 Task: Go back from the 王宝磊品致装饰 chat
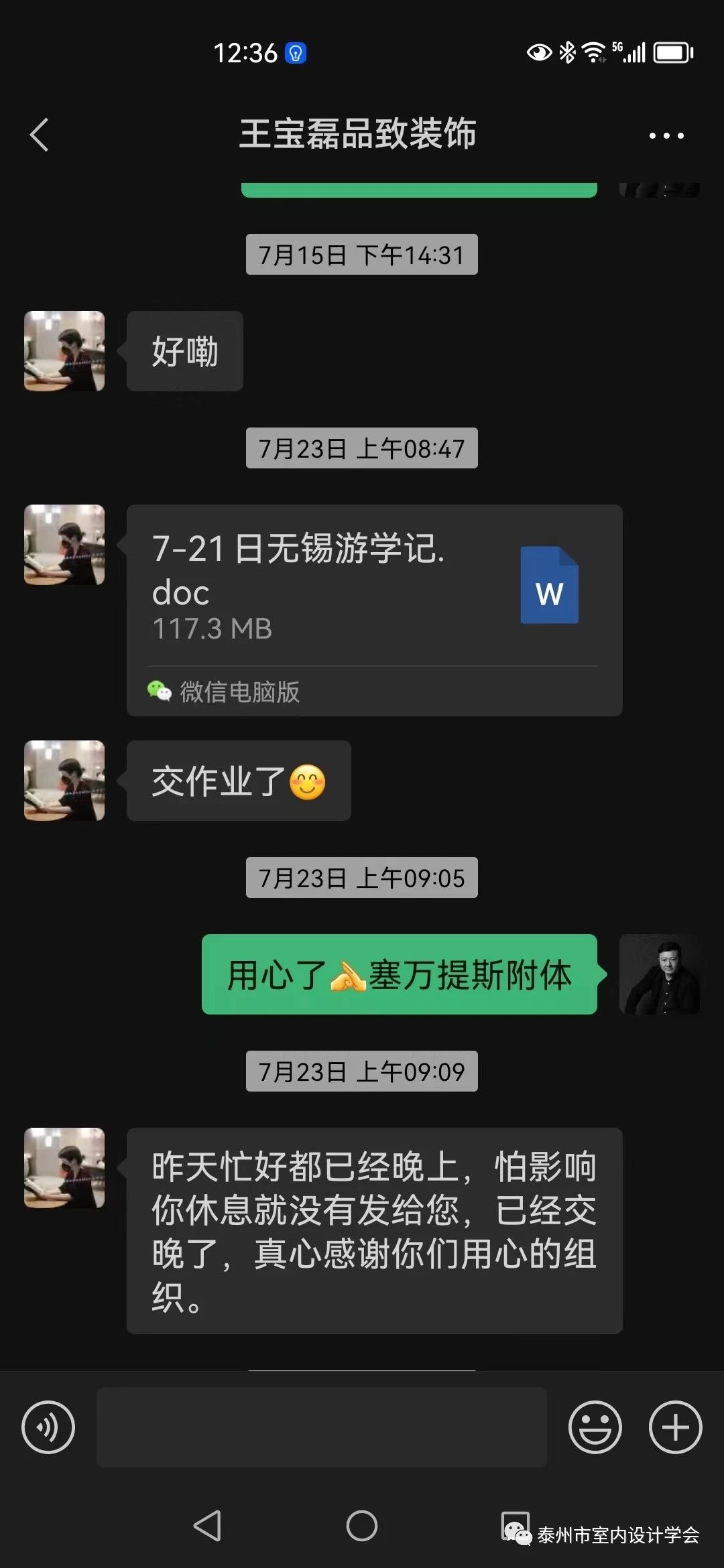click(40, 135)
